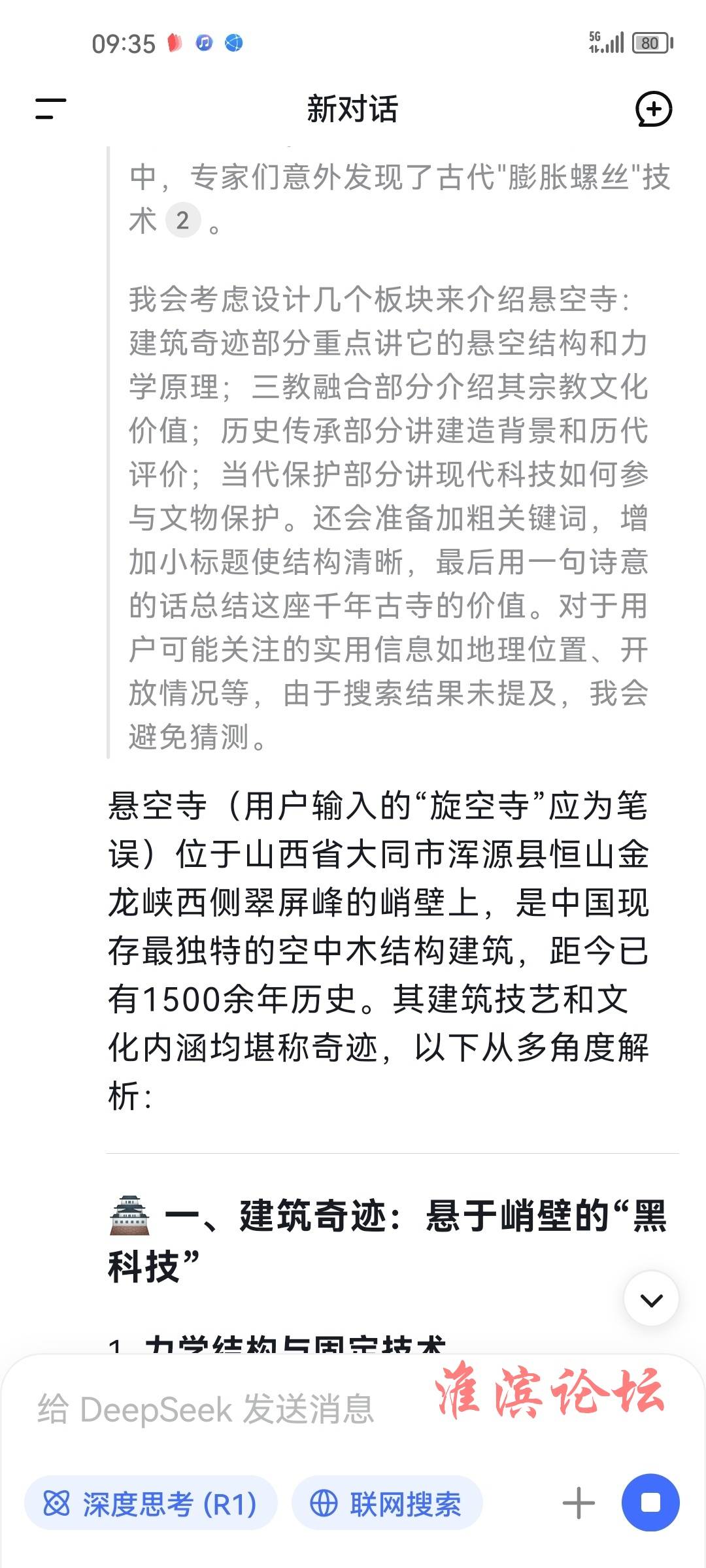Toggle 深度思考 (R1) mode
Viewport: 706px width, 1568px height.
[150, 1504]
